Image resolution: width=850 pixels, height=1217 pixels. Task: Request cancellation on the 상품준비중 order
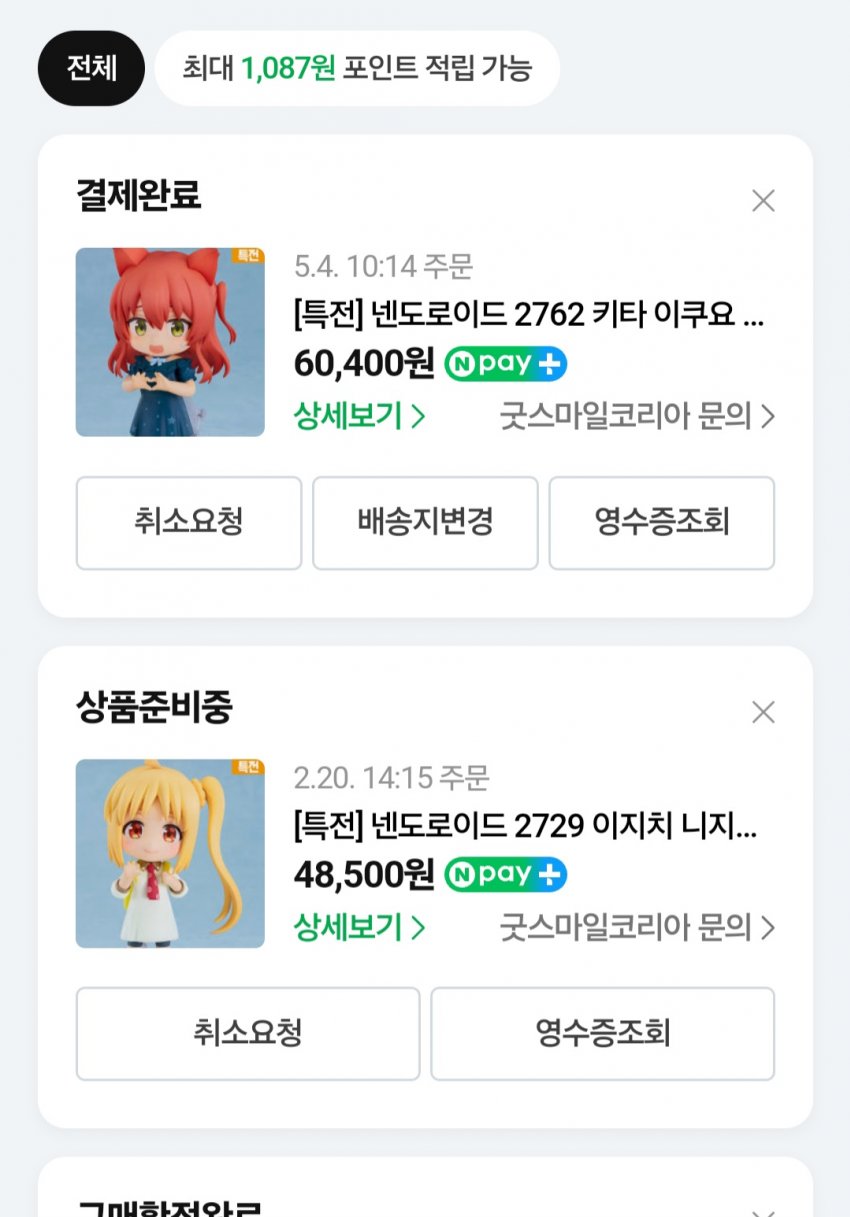pyautogui.click(x=248, y=1034)
